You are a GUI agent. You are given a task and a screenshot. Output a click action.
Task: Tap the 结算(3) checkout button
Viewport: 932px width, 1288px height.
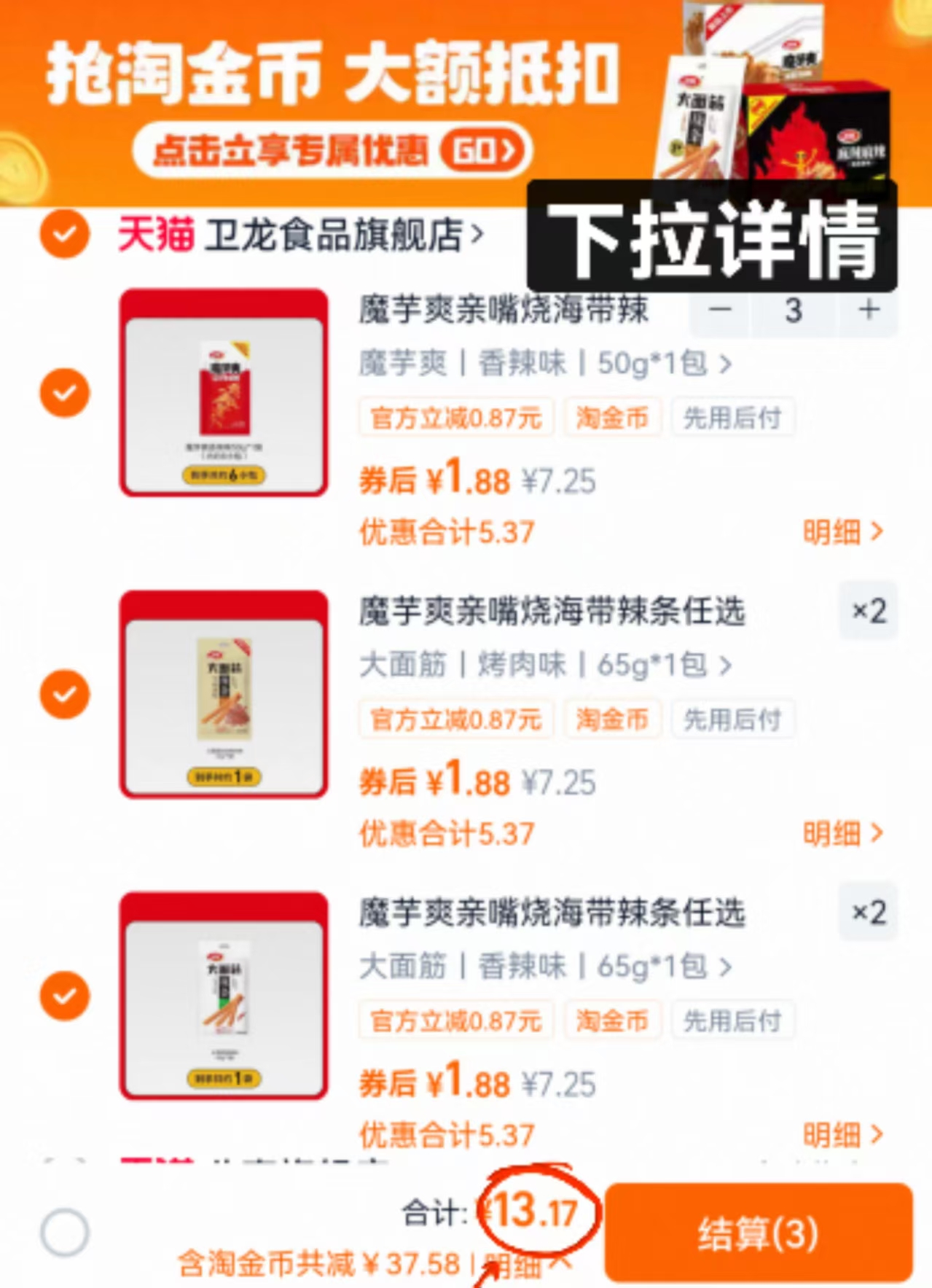[x=756, y=1230]
